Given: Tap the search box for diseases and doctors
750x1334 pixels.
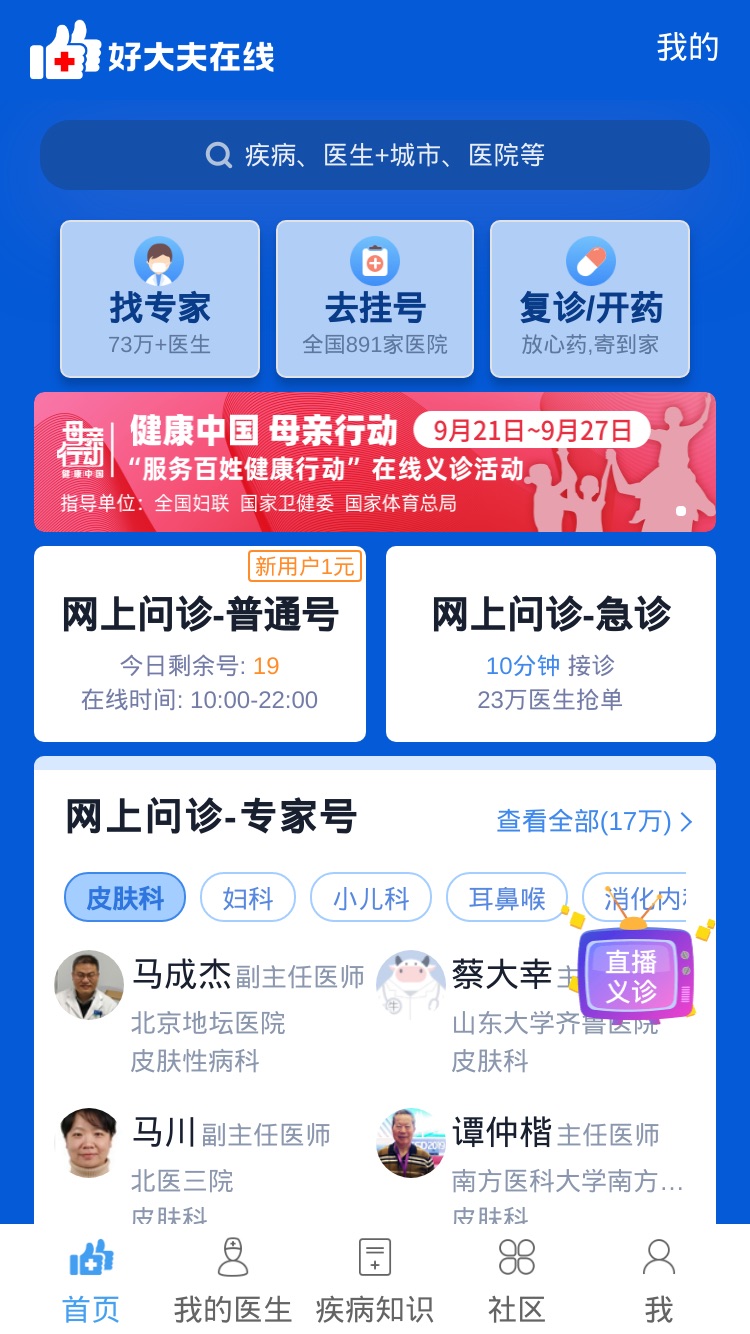Looking at the screenshot, I should [375, 155].
